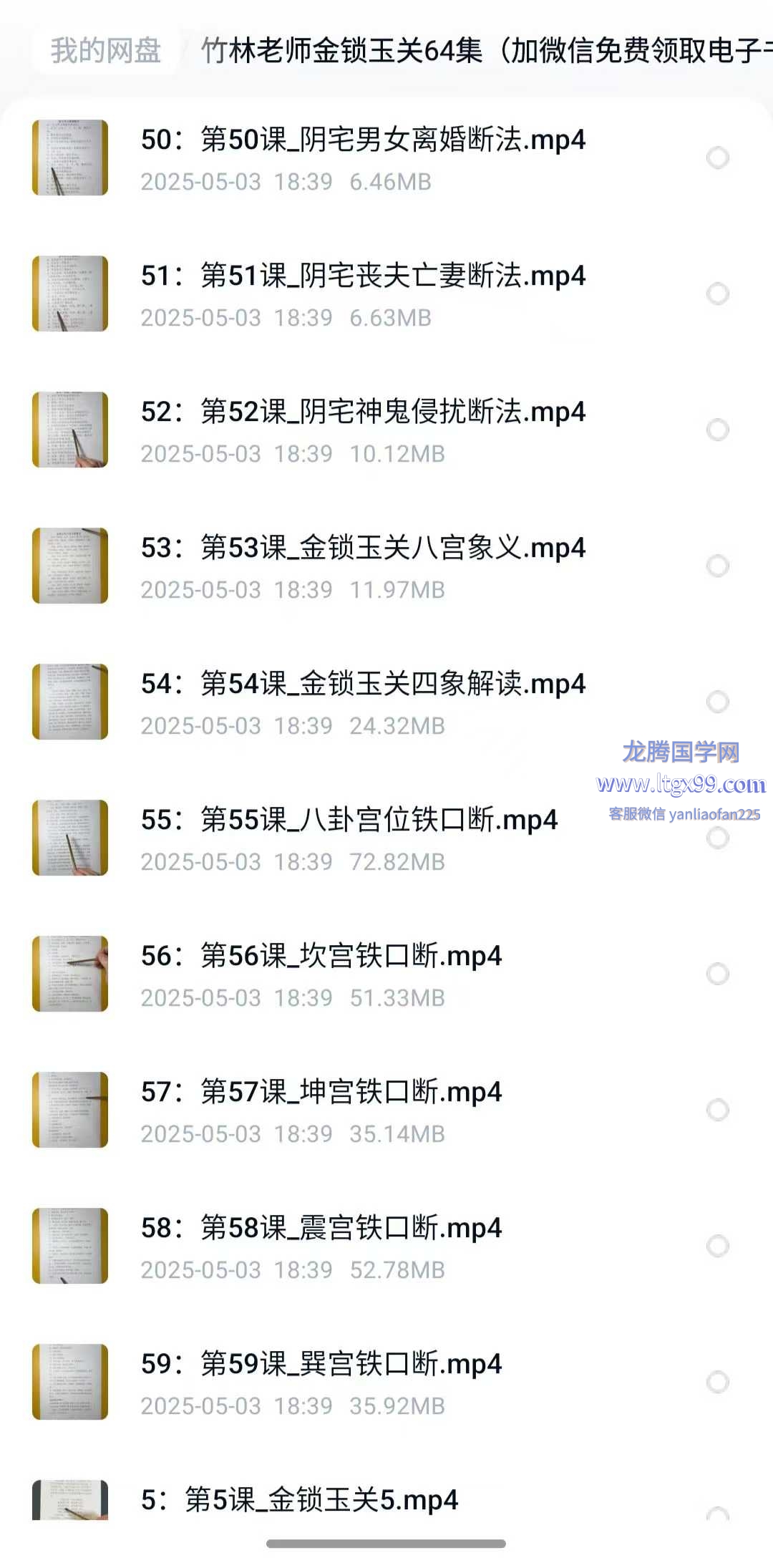
Task: Tap the thumbnail of 第58课_震宫铁口断.mp4
Action: point(70,1246)
